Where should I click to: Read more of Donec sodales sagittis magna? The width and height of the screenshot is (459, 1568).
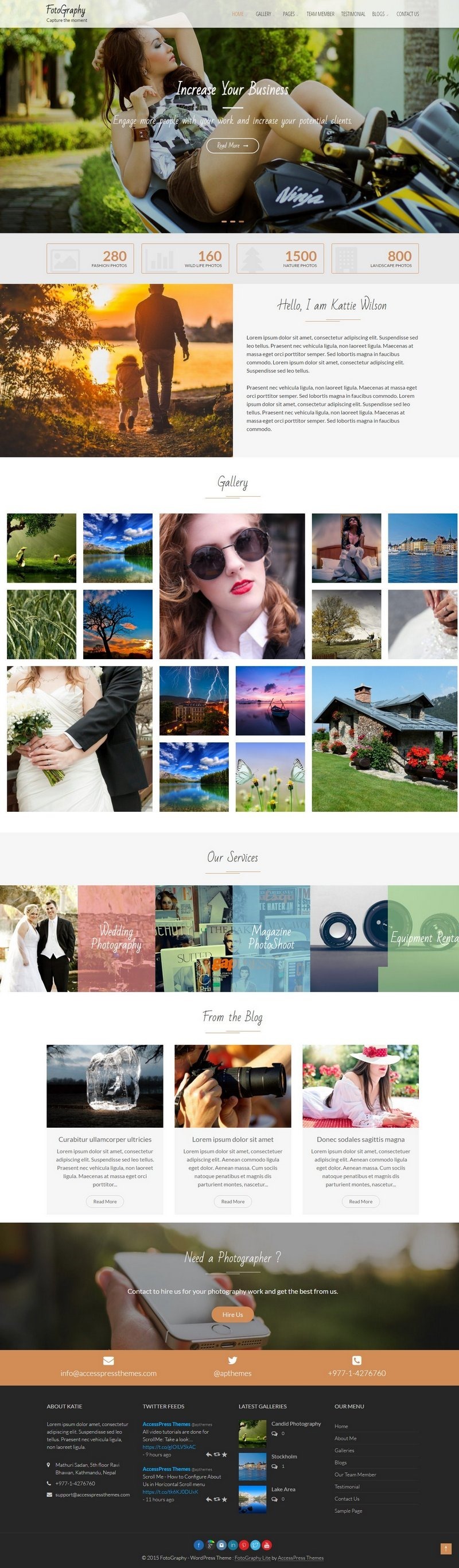(x=360, y=1201)
